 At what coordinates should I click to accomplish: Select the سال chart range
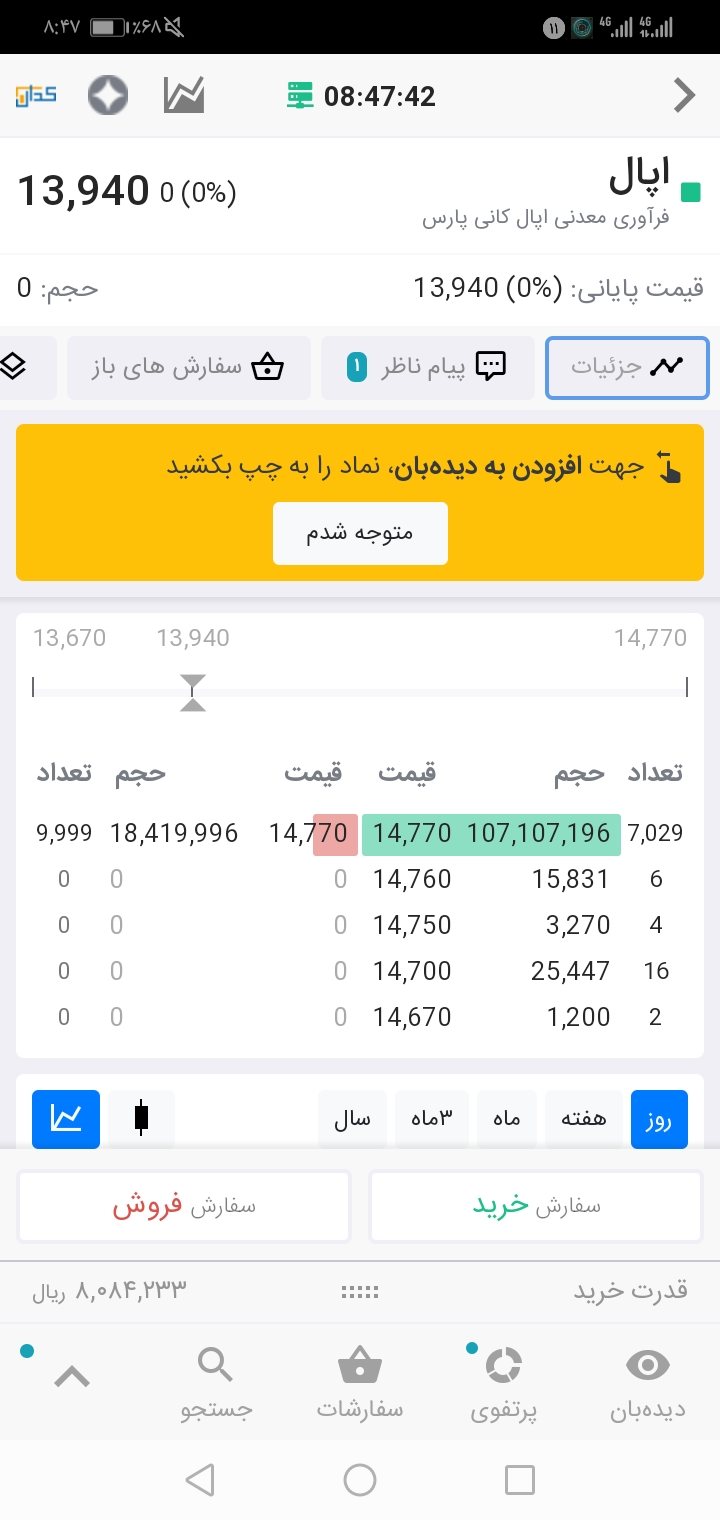tap(352, 1119)
